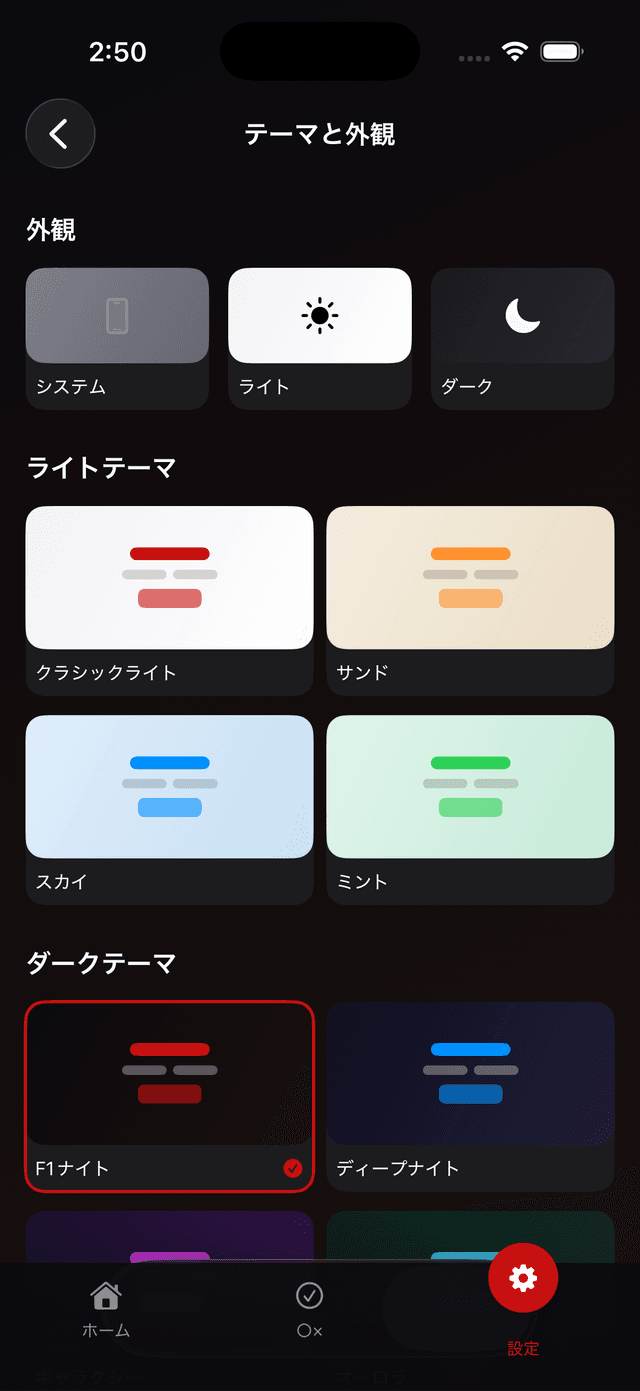
Task: Switch appearance to ライト
Action: click(x=319, y=338)
